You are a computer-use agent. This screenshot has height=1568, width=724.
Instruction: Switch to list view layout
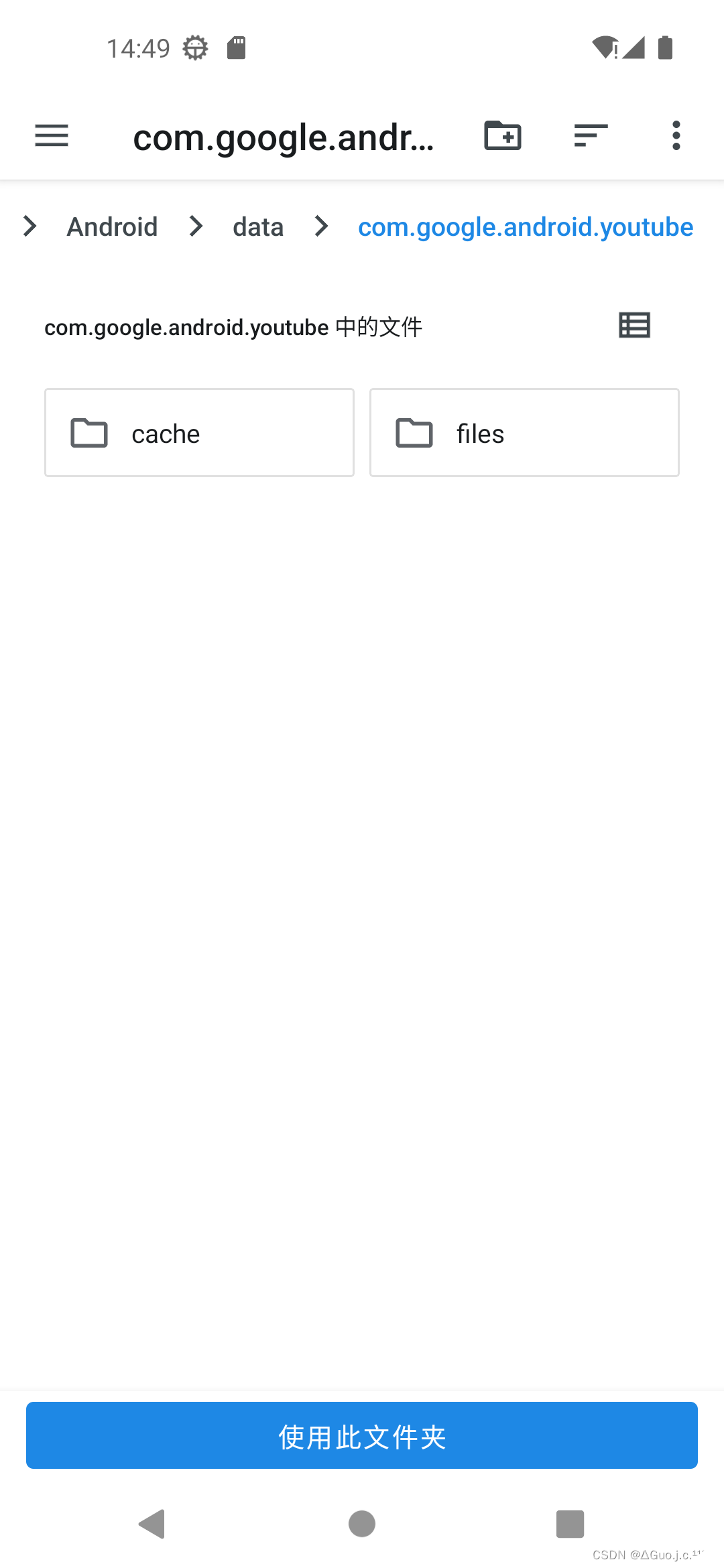click(x=634, y=326)
